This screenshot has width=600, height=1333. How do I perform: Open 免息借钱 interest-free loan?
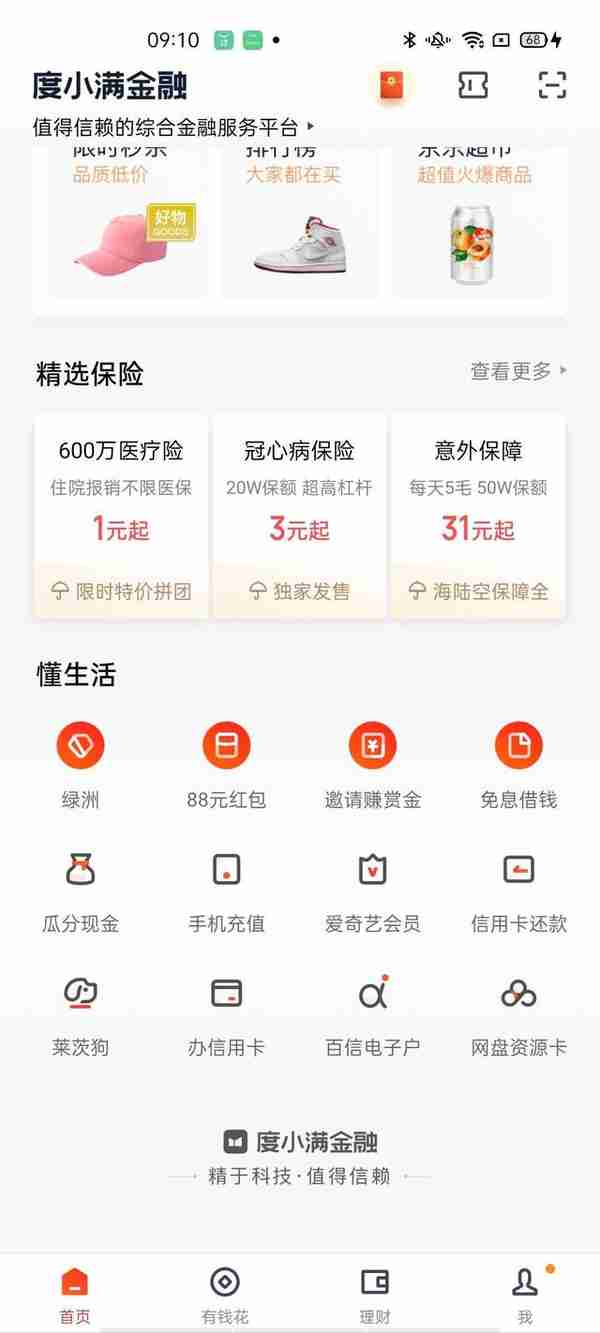click(518, 765)
